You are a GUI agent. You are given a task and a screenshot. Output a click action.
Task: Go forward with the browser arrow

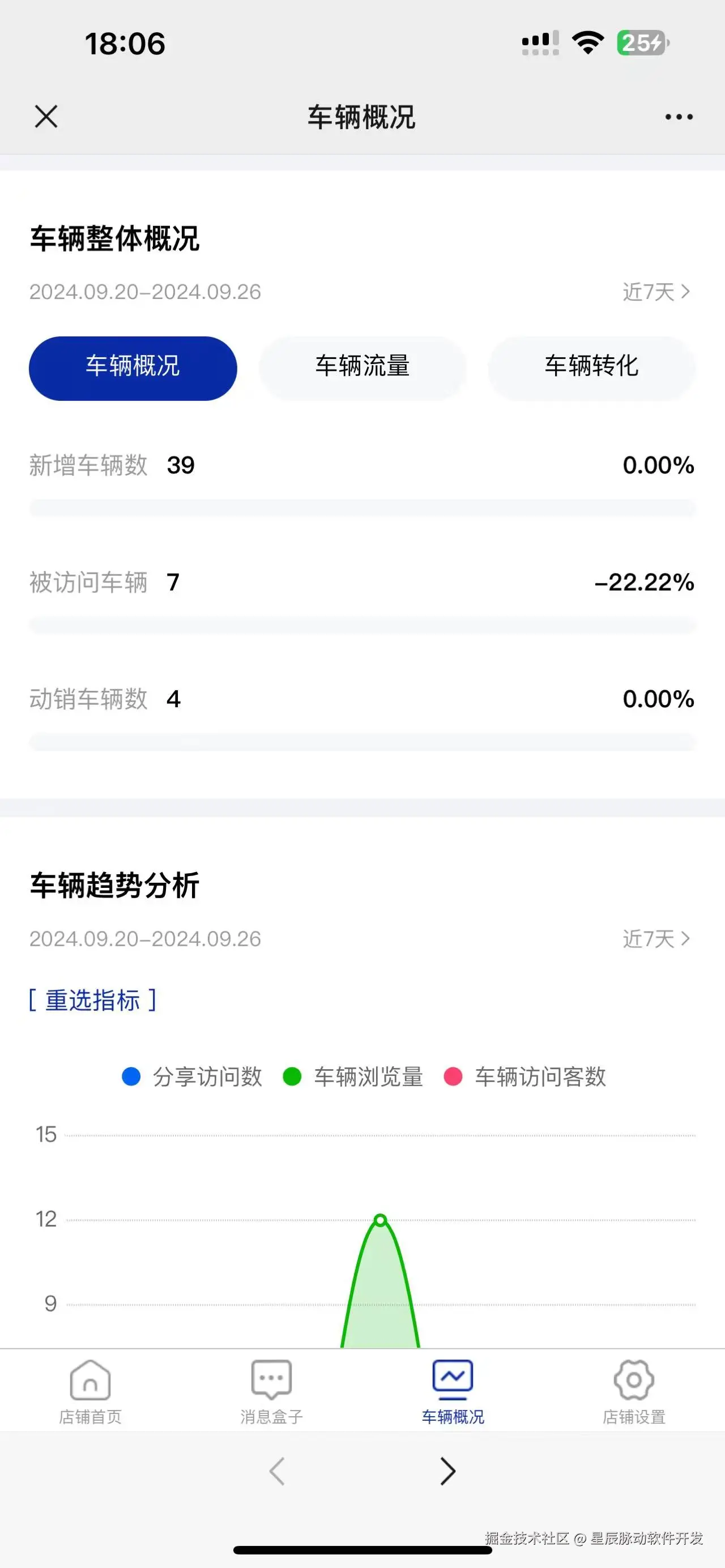click(447, 1472)
